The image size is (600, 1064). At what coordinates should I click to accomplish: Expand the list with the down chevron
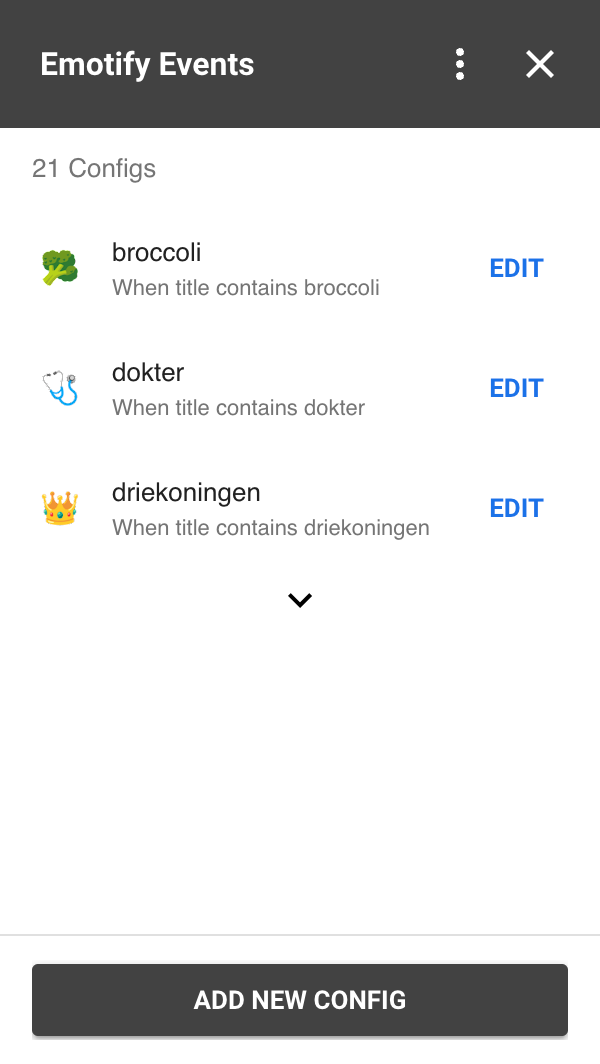pos(300,600)
